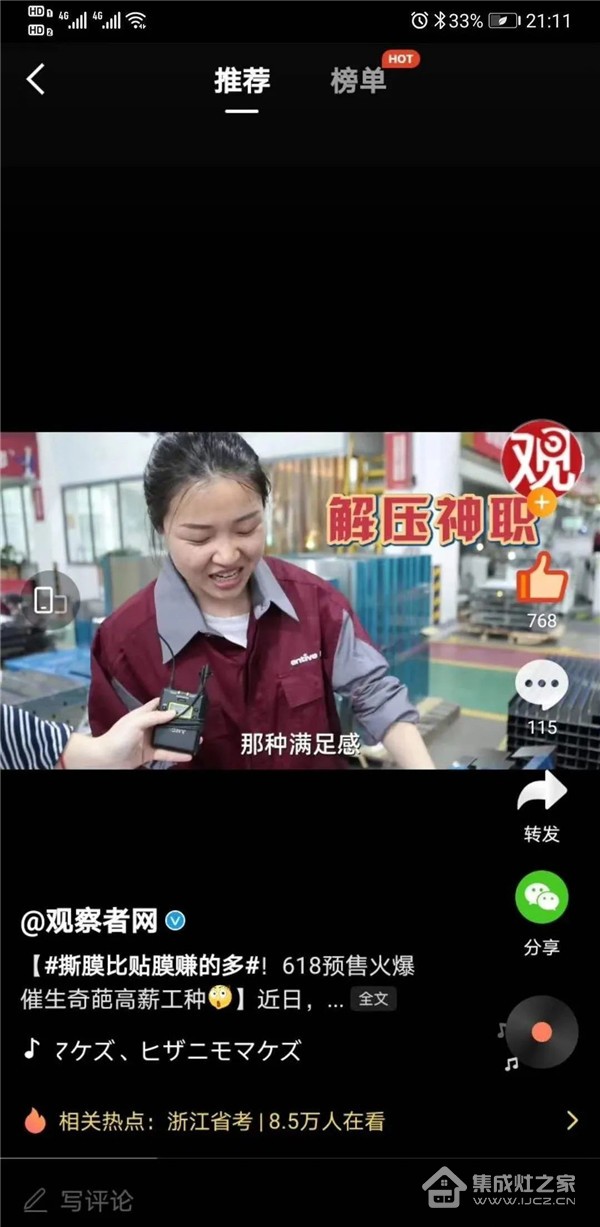
Task: Tap the 写评论 comment field
Action: 95,1199
